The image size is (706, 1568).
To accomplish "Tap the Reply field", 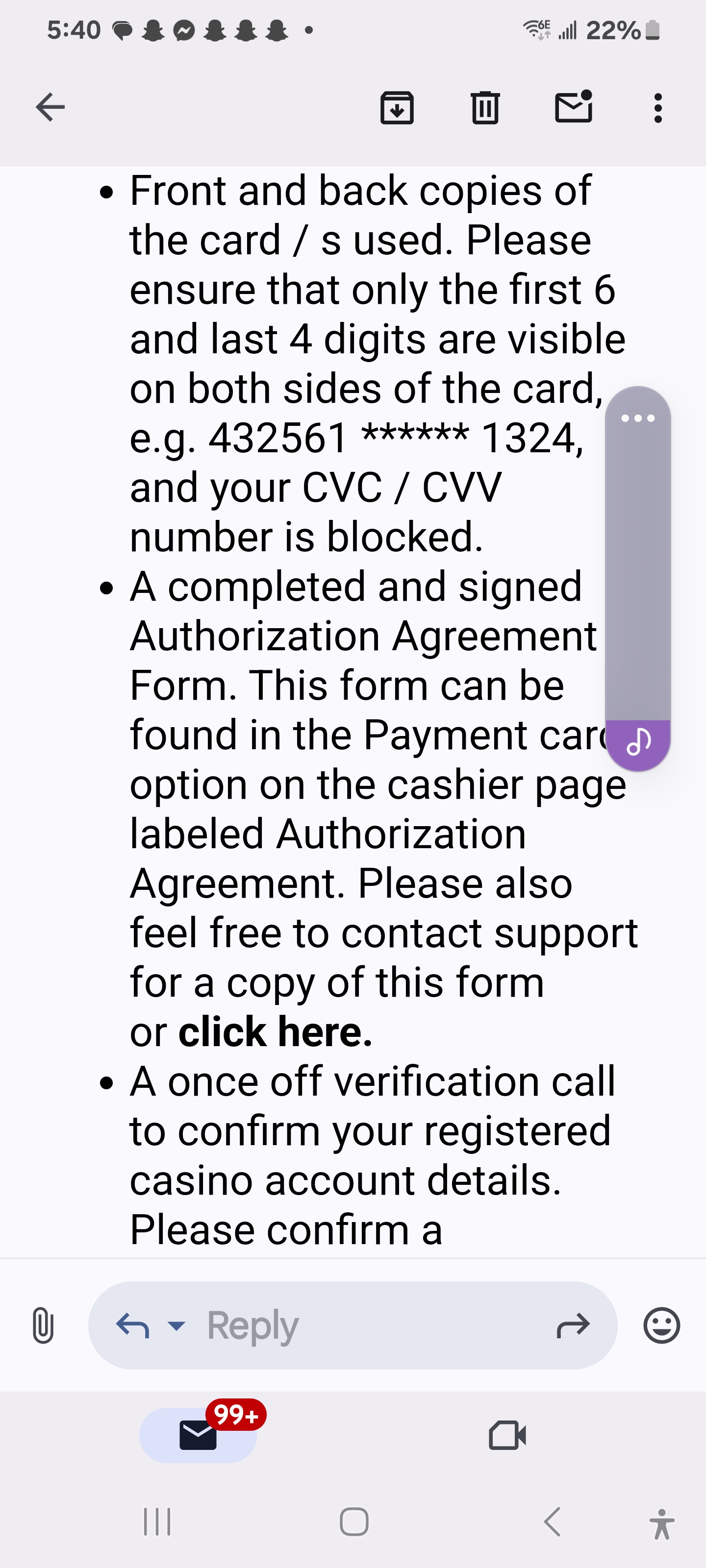I will (353, 1325).
